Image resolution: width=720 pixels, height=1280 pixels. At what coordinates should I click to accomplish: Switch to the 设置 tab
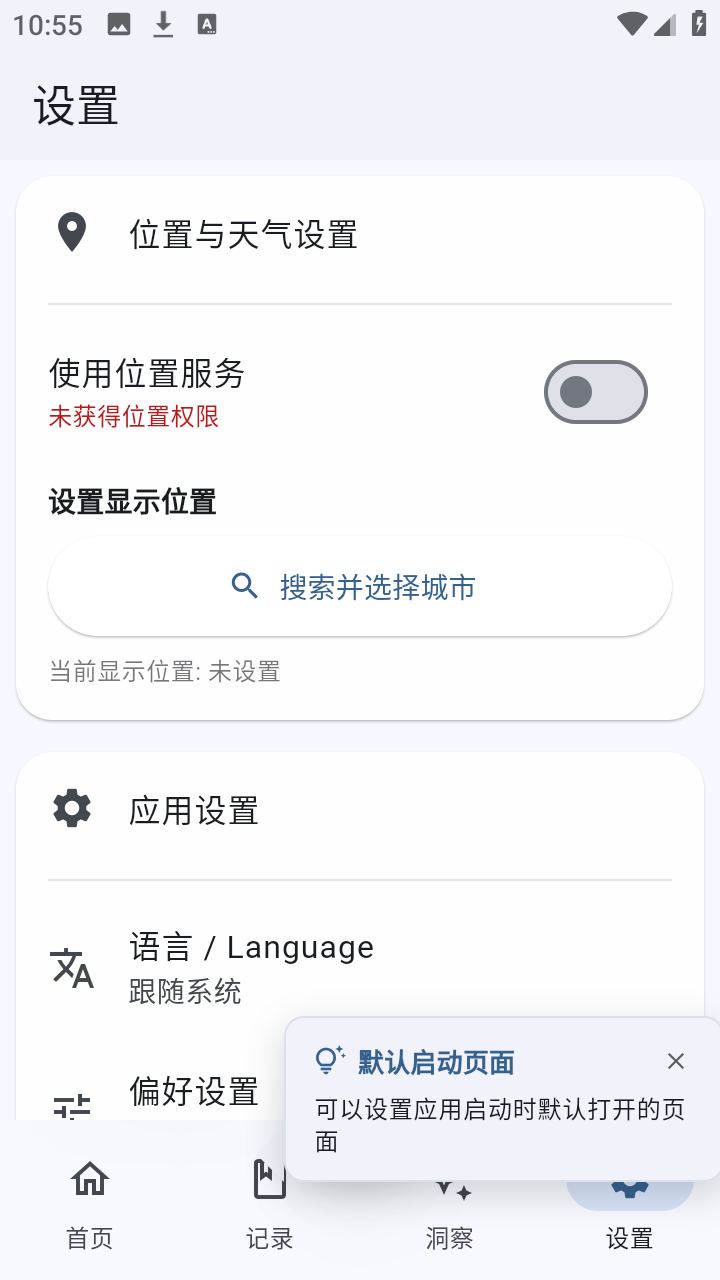pos(628,1200)
